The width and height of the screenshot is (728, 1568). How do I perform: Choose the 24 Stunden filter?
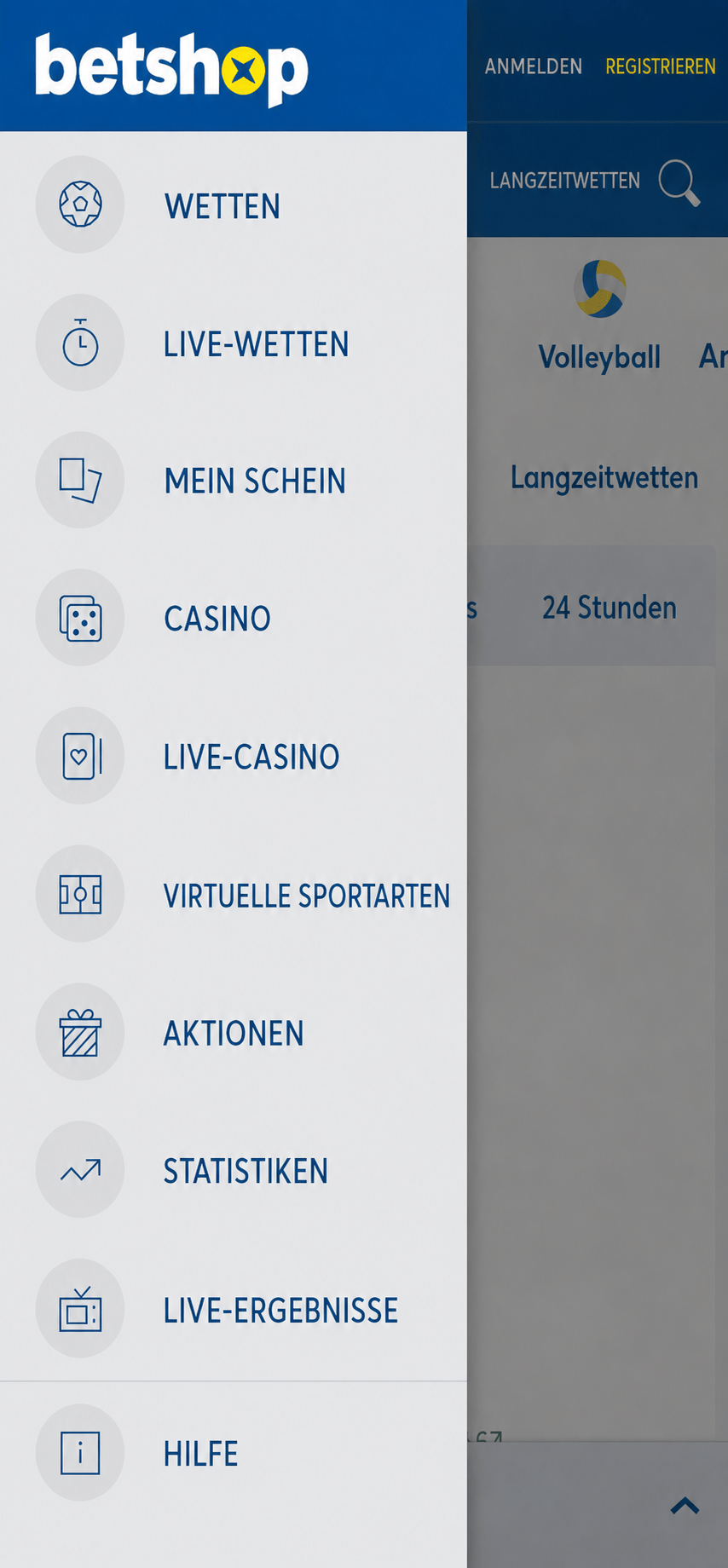[610, 608]
